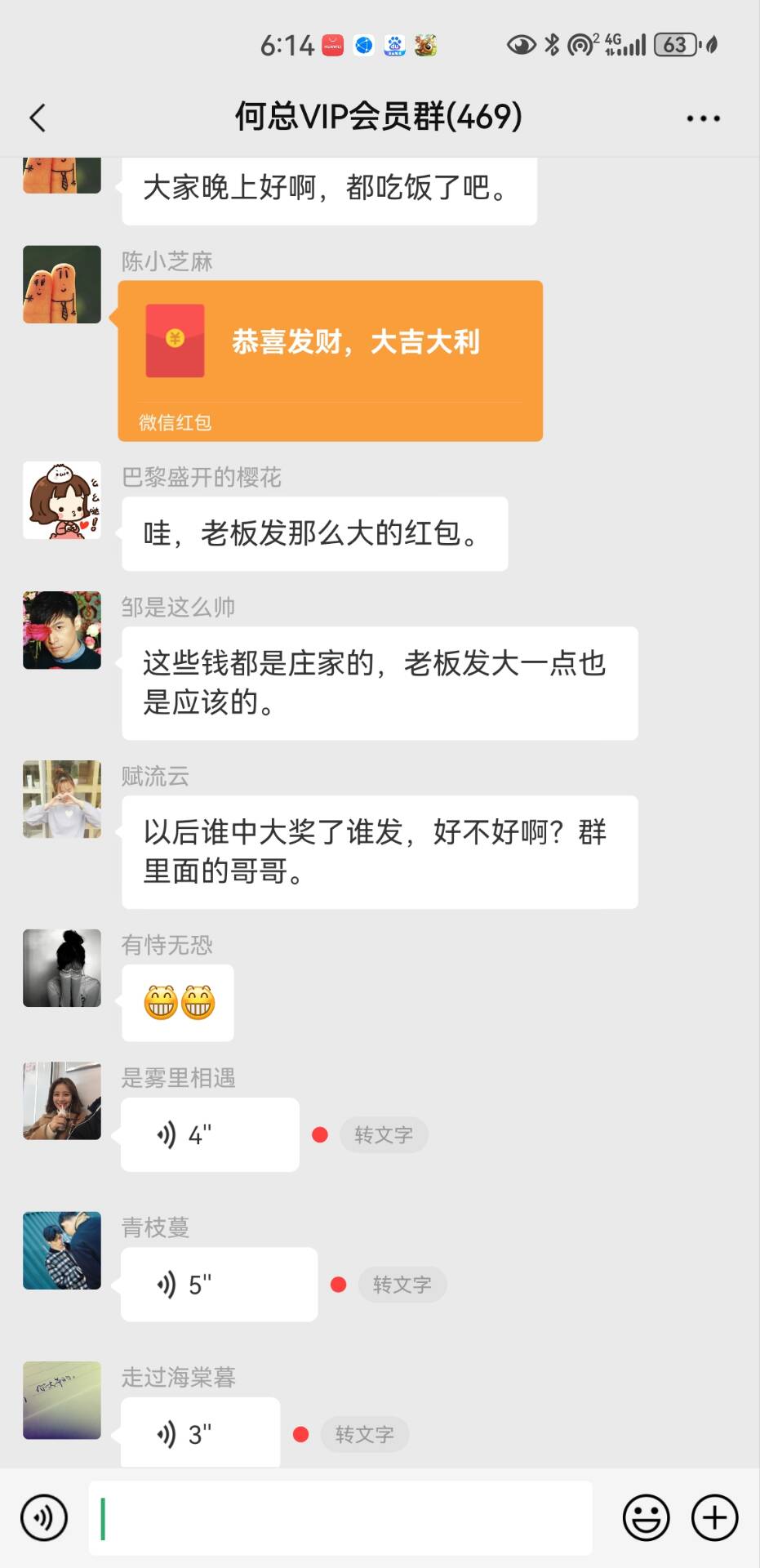This screenshot has width=760, height=1568.
Task: Convert 青枝蔓's voice message to text
Action: [402, 1284]
